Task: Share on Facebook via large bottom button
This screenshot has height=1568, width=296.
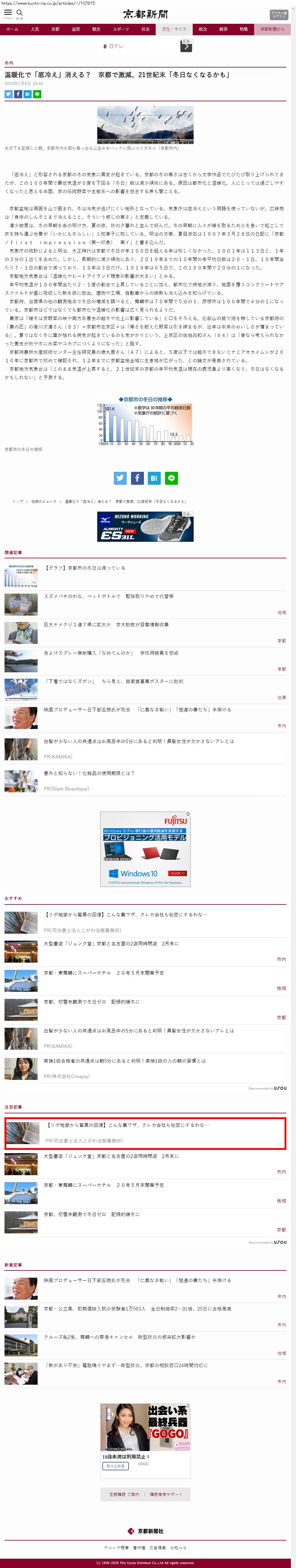Action: (137, 478)
